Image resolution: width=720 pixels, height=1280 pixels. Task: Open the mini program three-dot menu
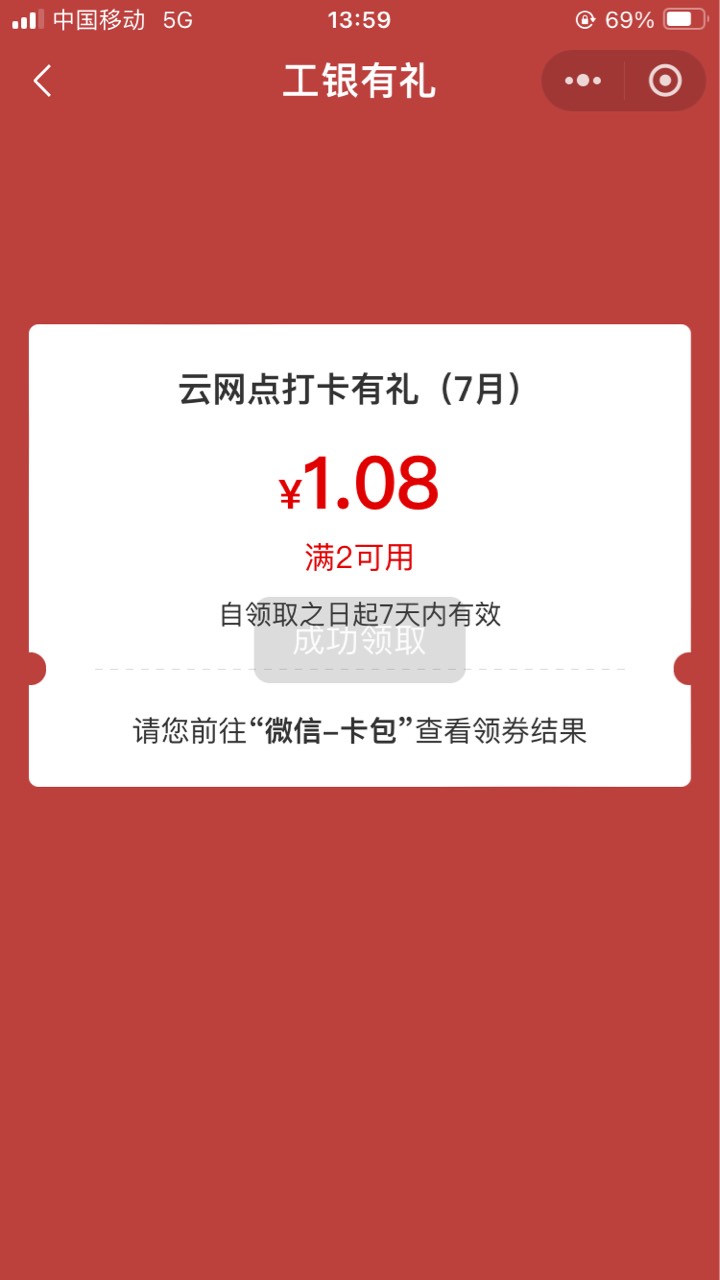tap(583, 81)
